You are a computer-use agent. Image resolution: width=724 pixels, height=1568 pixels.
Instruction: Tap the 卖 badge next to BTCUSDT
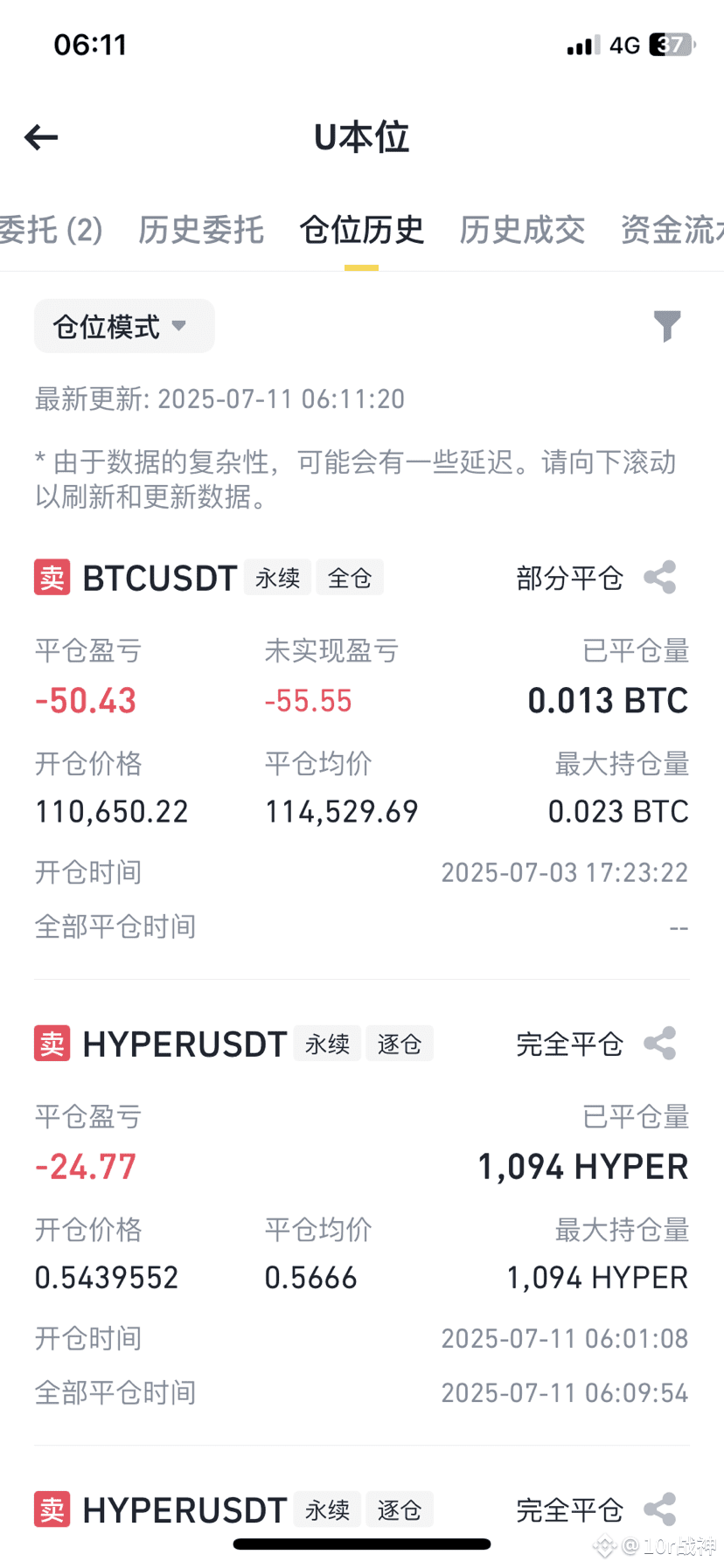(x=52, y=577)
